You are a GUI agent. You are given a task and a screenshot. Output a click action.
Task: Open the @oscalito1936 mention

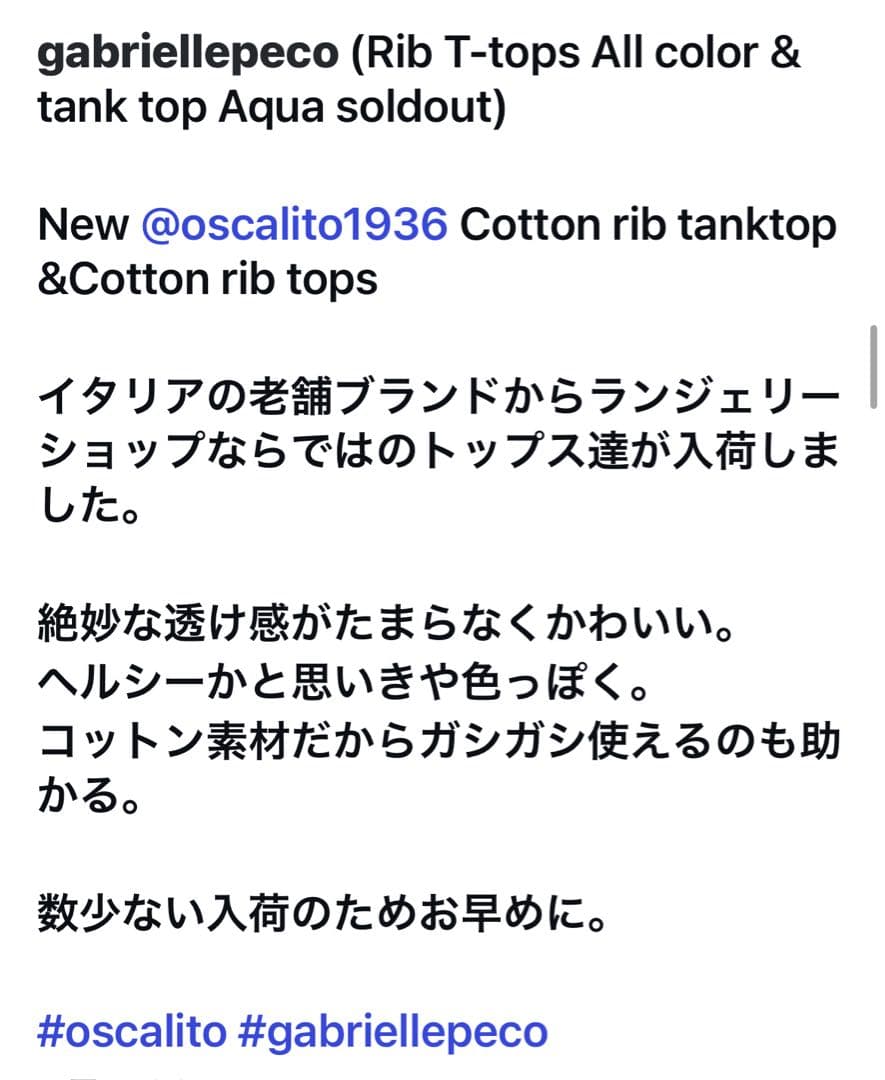(x=294, y=226)
